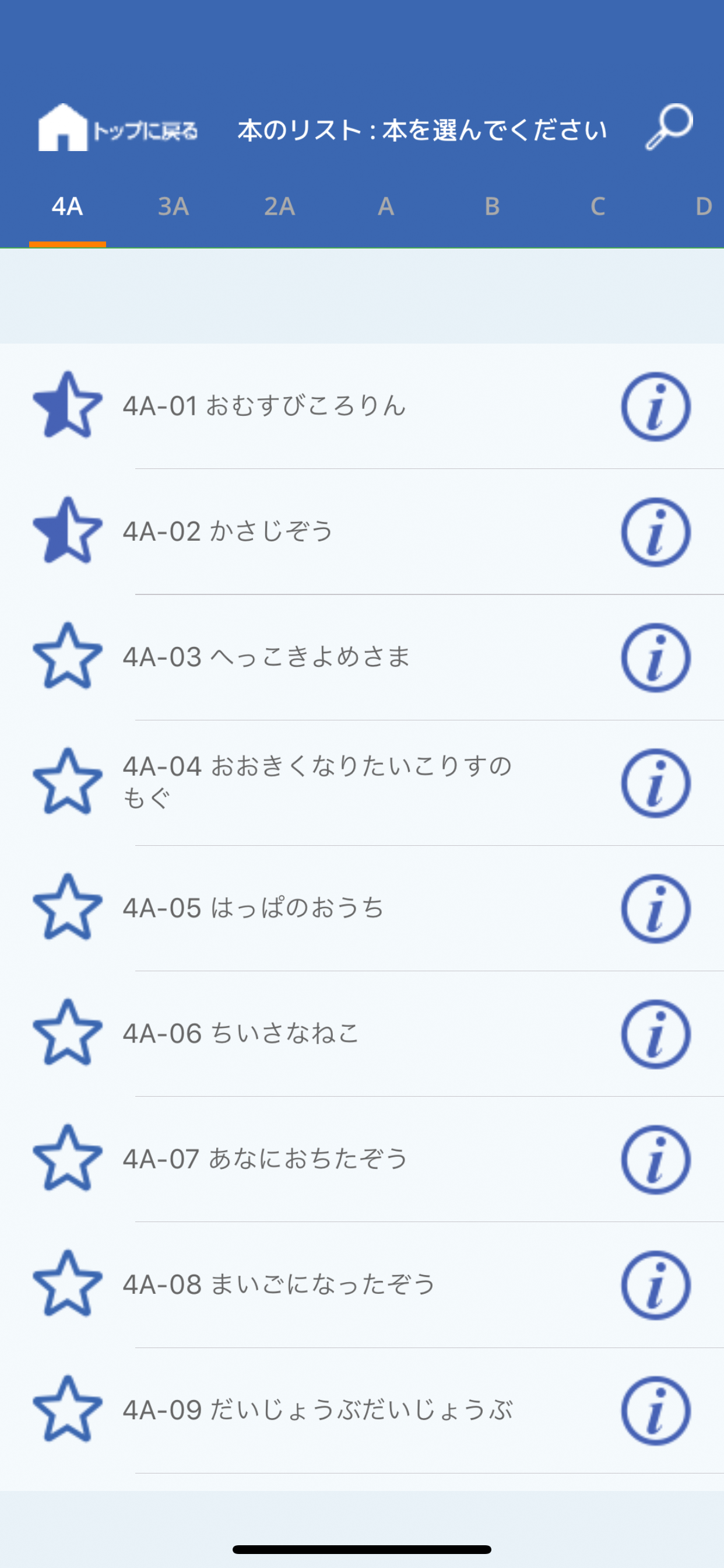Favorite 4A-03 へっこきよめさま with the star
Image resolution: width=724 pixels, height=1568 pixels.
click(x=67, y=656)
